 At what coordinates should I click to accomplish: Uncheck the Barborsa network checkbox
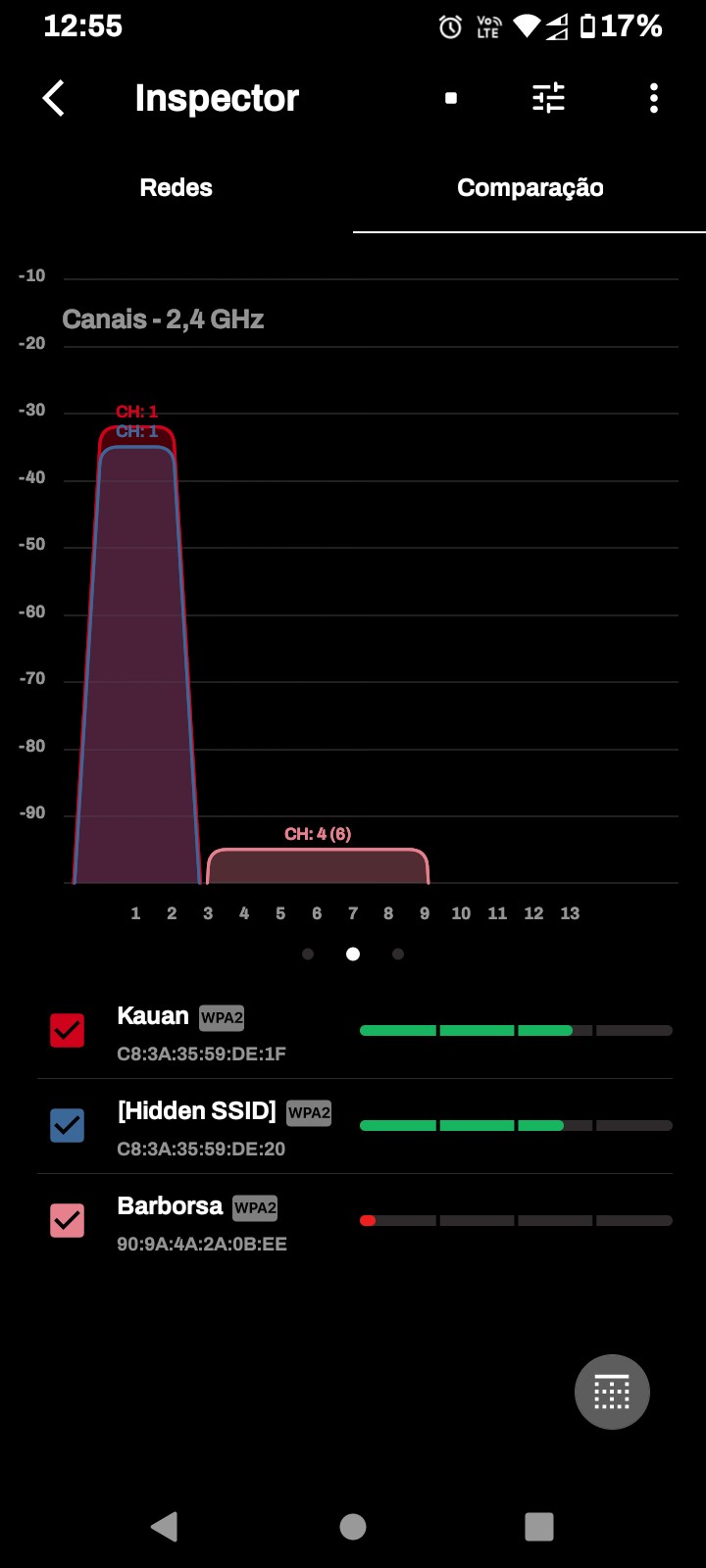68,1220
